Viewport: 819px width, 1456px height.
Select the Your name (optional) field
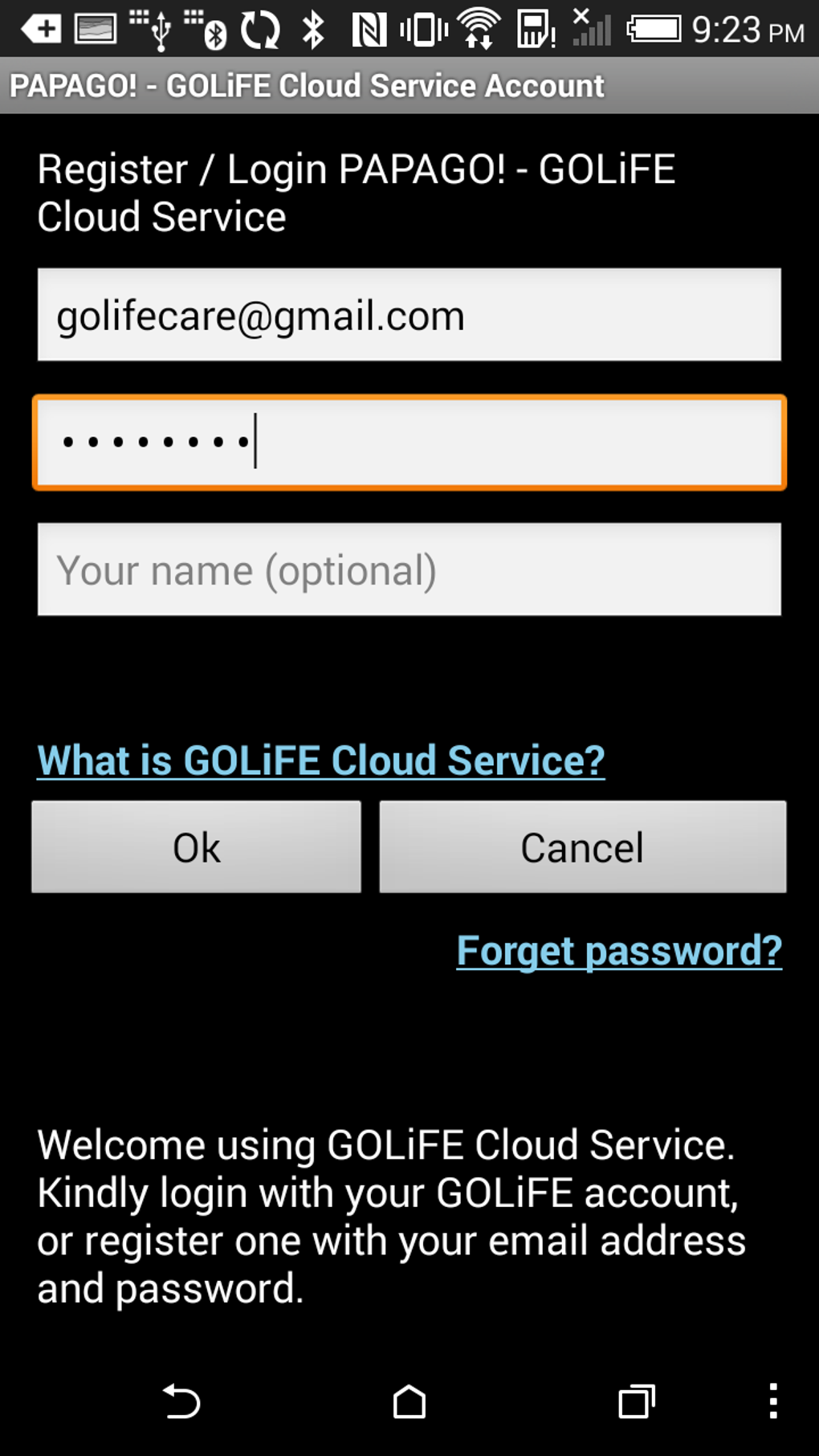click(409, 569)
